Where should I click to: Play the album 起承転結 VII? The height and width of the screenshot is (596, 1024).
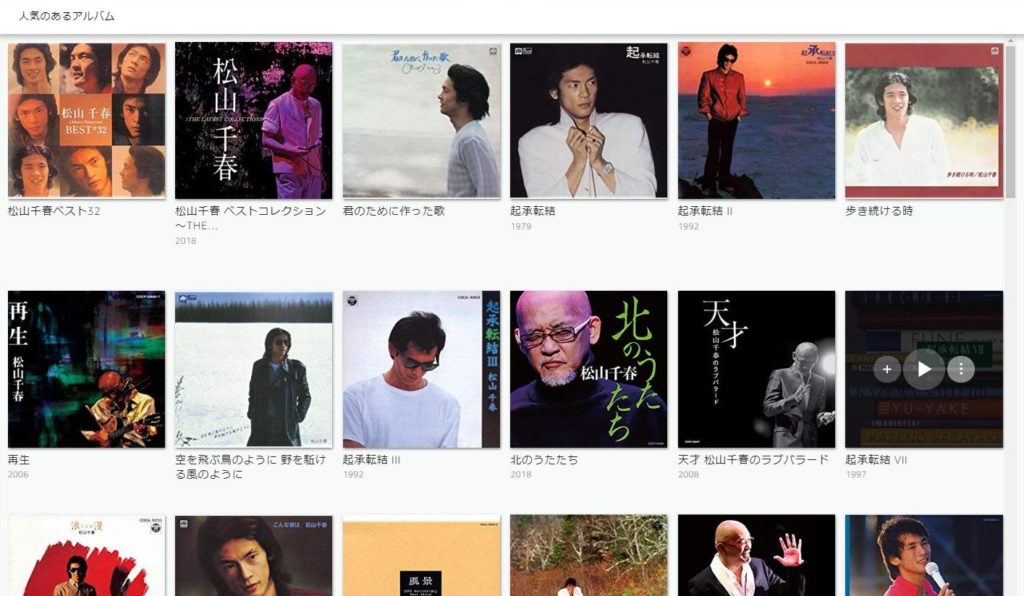coord(923,369)
